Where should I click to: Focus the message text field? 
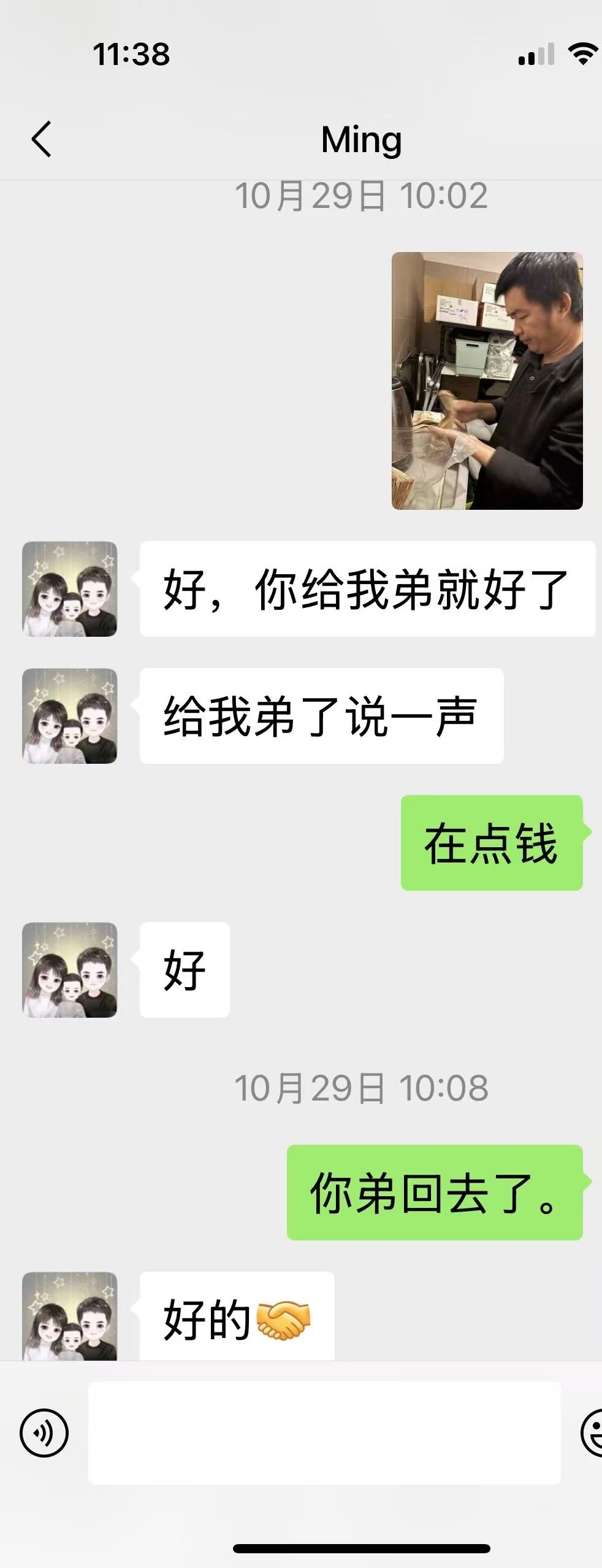tap(324, 1433)
